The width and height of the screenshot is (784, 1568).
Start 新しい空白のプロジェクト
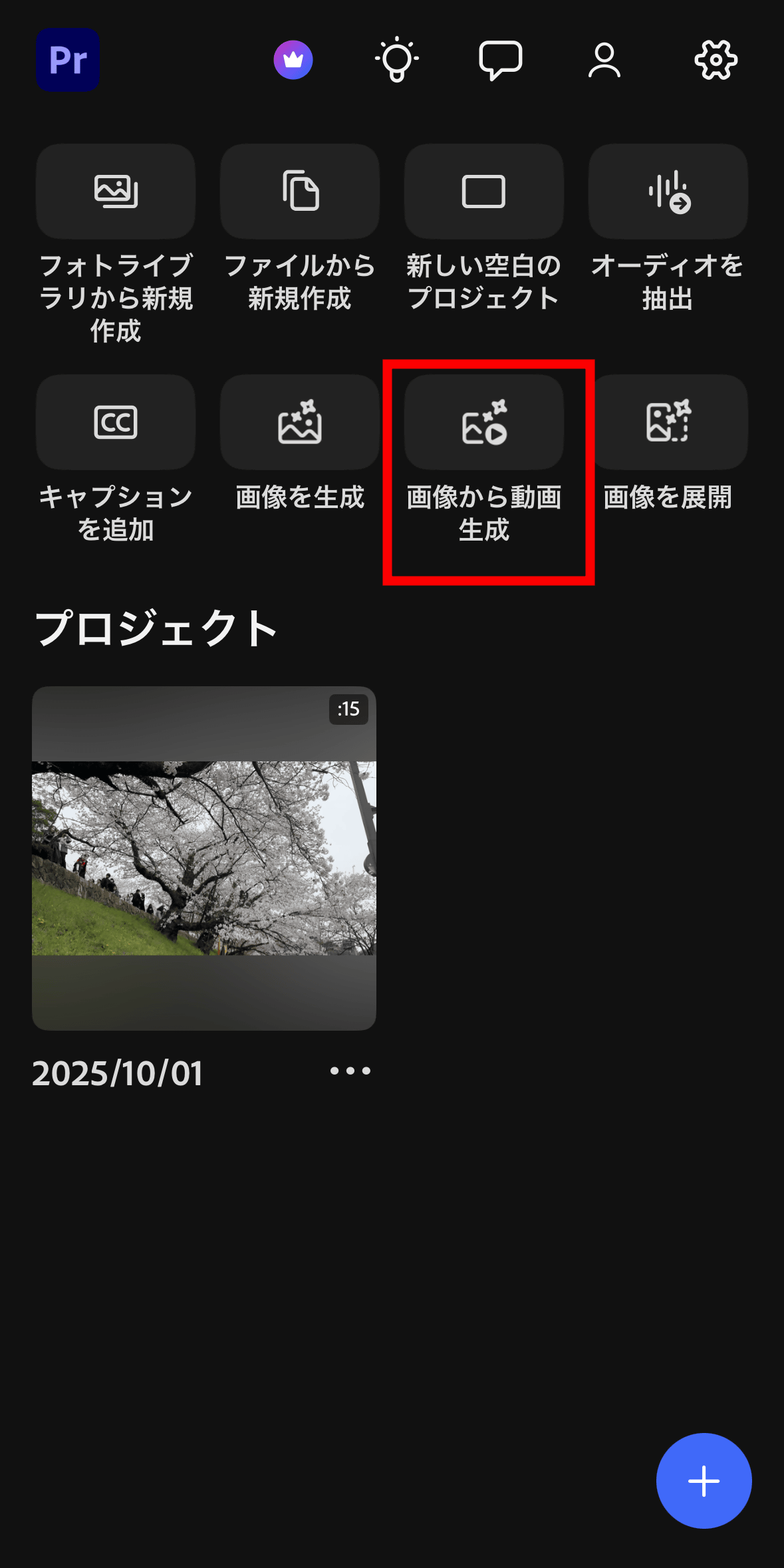pos(483,192)
